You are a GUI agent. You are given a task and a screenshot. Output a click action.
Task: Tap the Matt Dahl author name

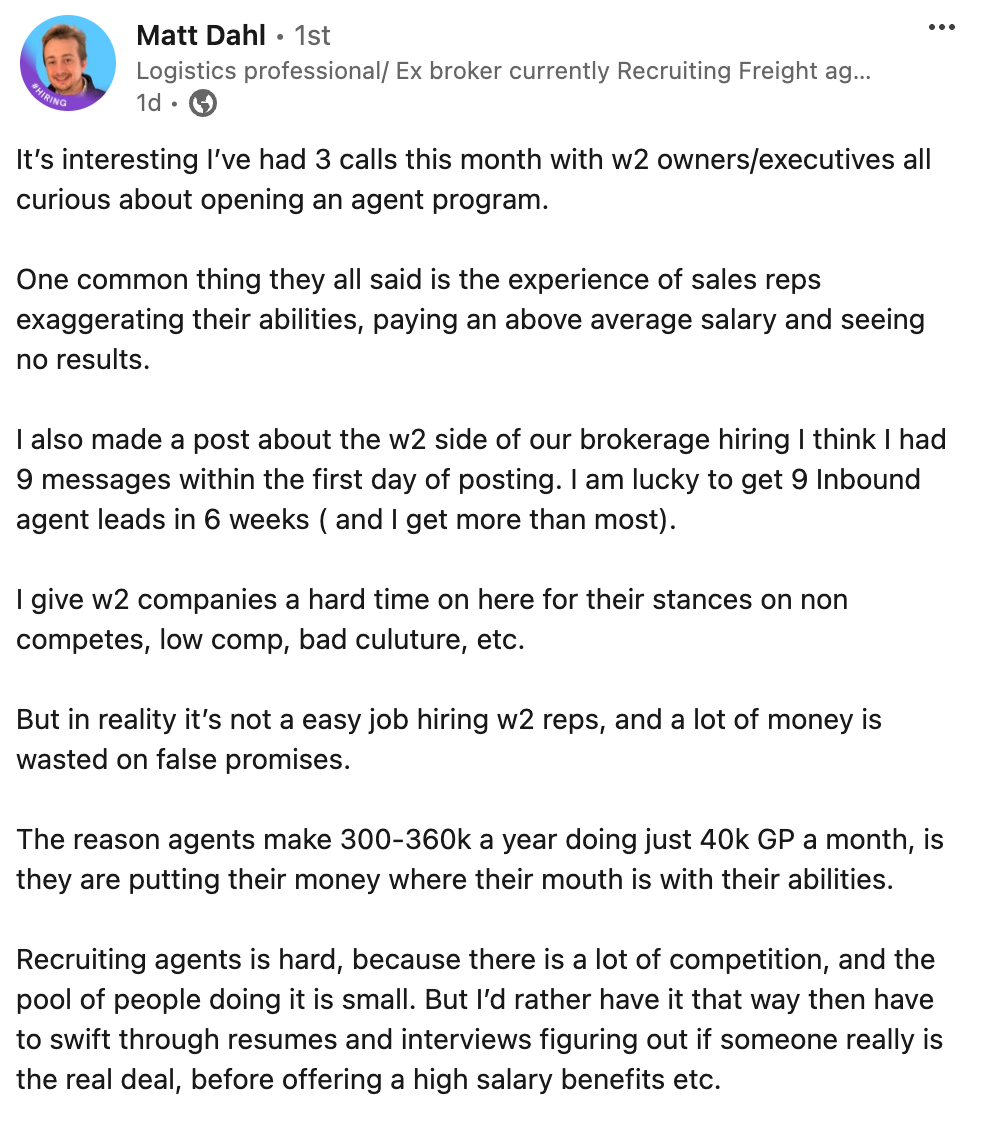tap(201, 36)
